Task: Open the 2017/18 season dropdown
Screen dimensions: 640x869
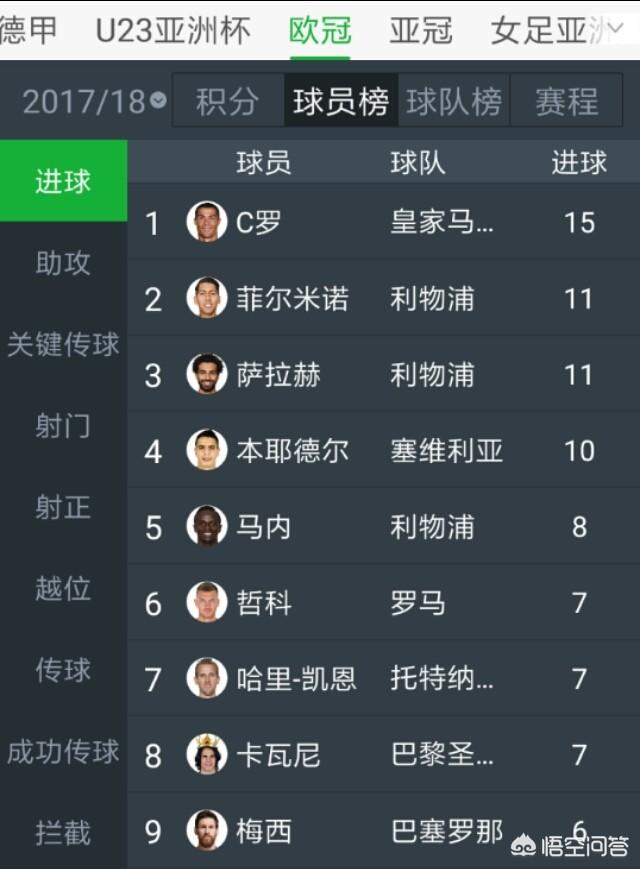Action: (95, 101)
